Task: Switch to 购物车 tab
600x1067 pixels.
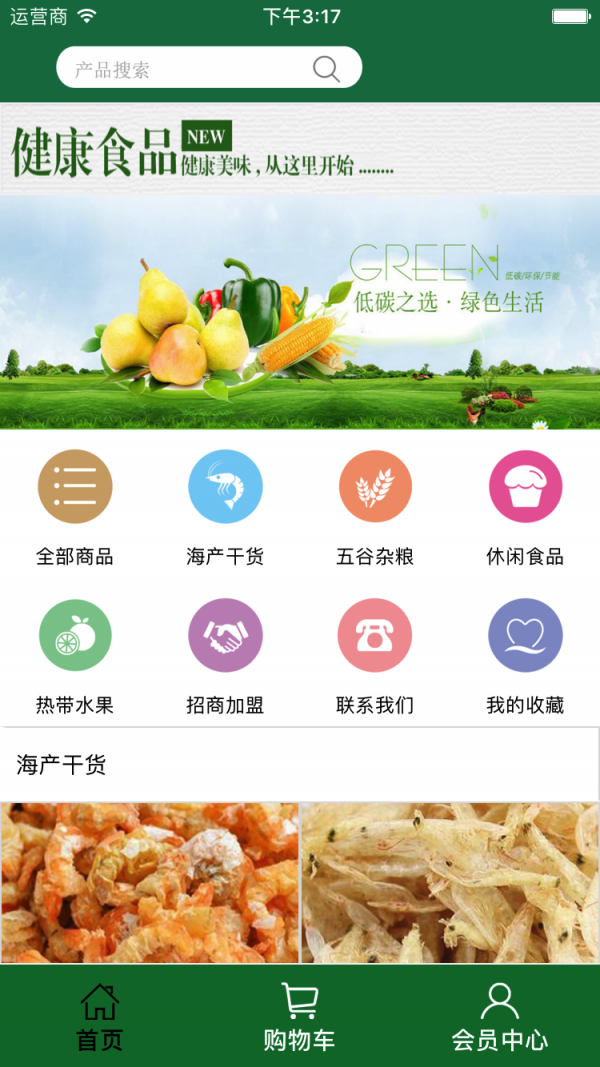Action: [300, 1016]
